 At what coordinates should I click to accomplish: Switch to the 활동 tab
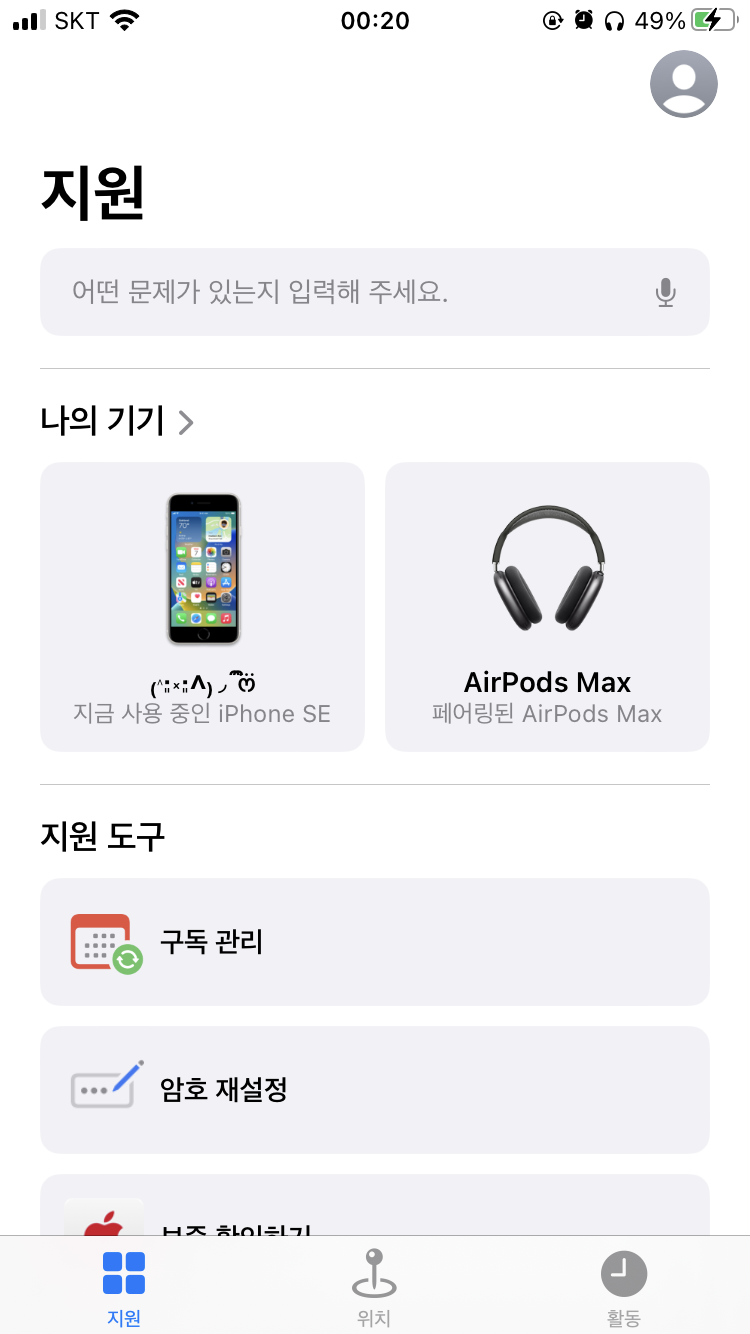623,1287
